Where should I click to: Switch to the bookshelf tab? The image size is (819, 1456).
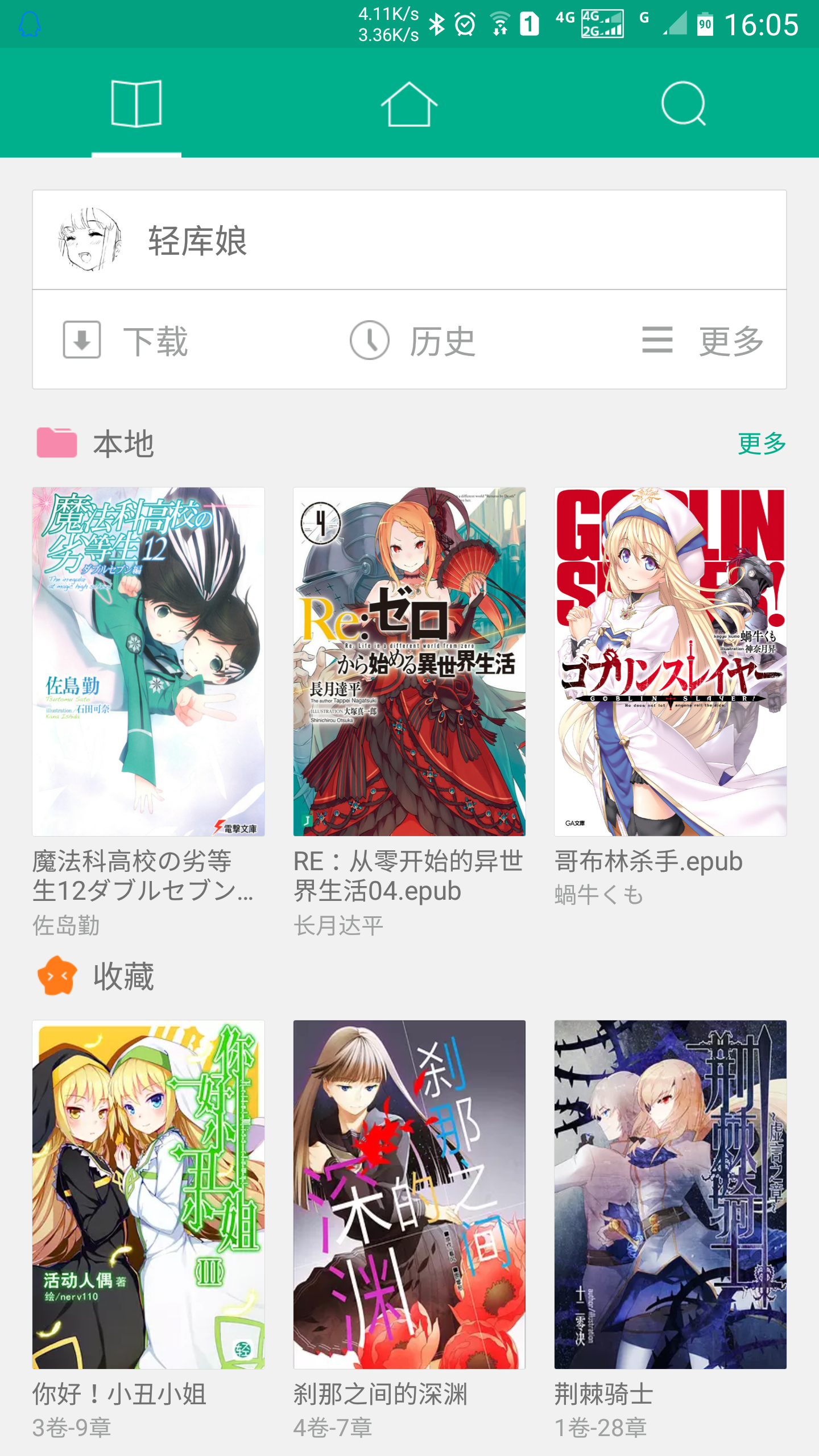pyautogui.click(x=136, y=104)
